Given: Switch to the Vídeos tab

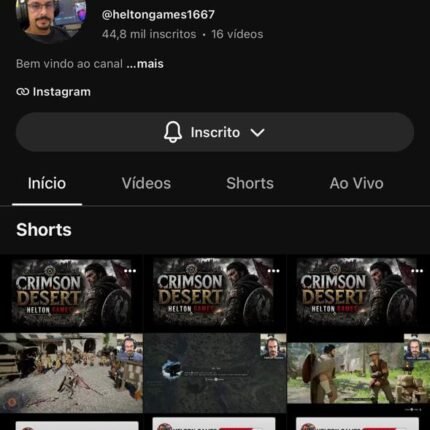Looking at the screenshot, I should click(x=146, y=183).
